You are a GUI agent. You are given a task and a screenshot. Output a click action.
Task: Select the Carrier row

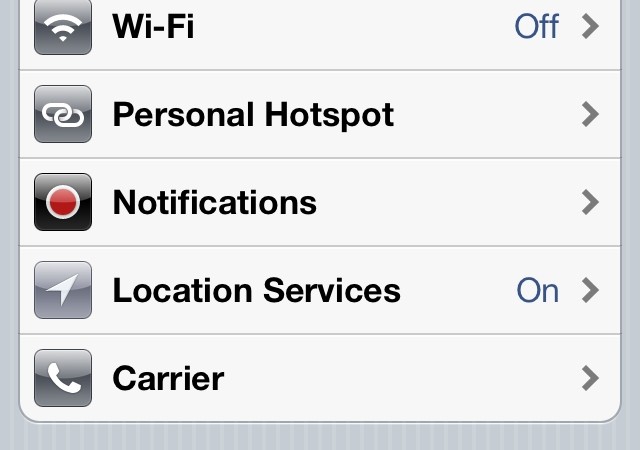[320, 378]
